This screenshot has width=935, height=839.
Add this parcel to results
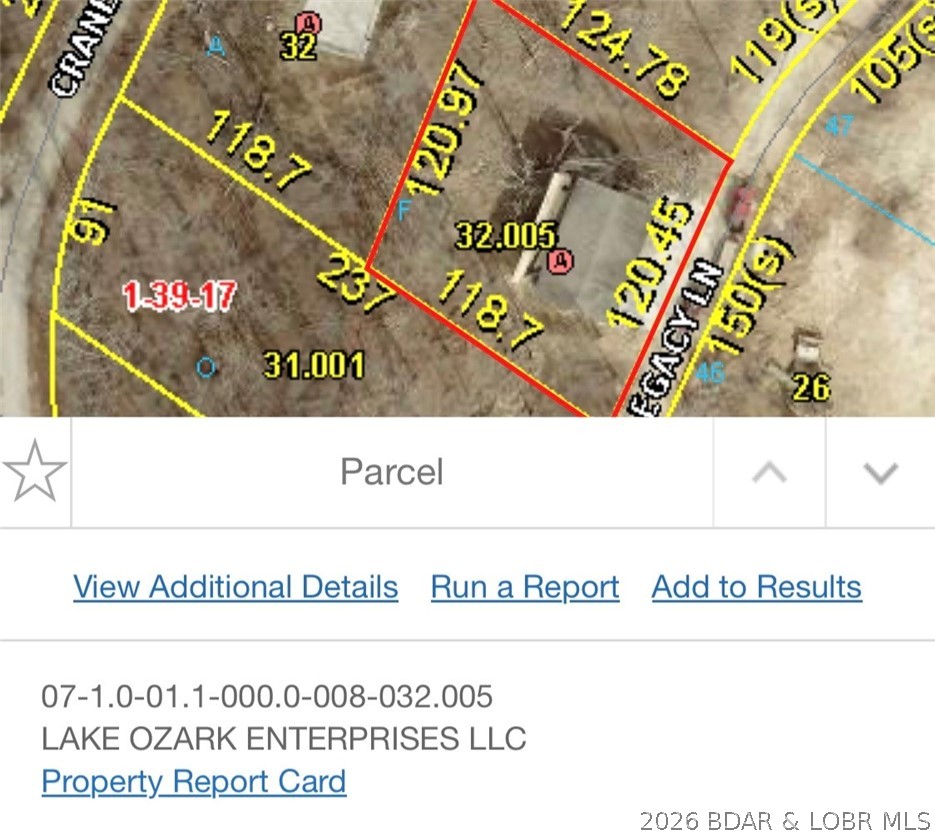coord(757,587)
